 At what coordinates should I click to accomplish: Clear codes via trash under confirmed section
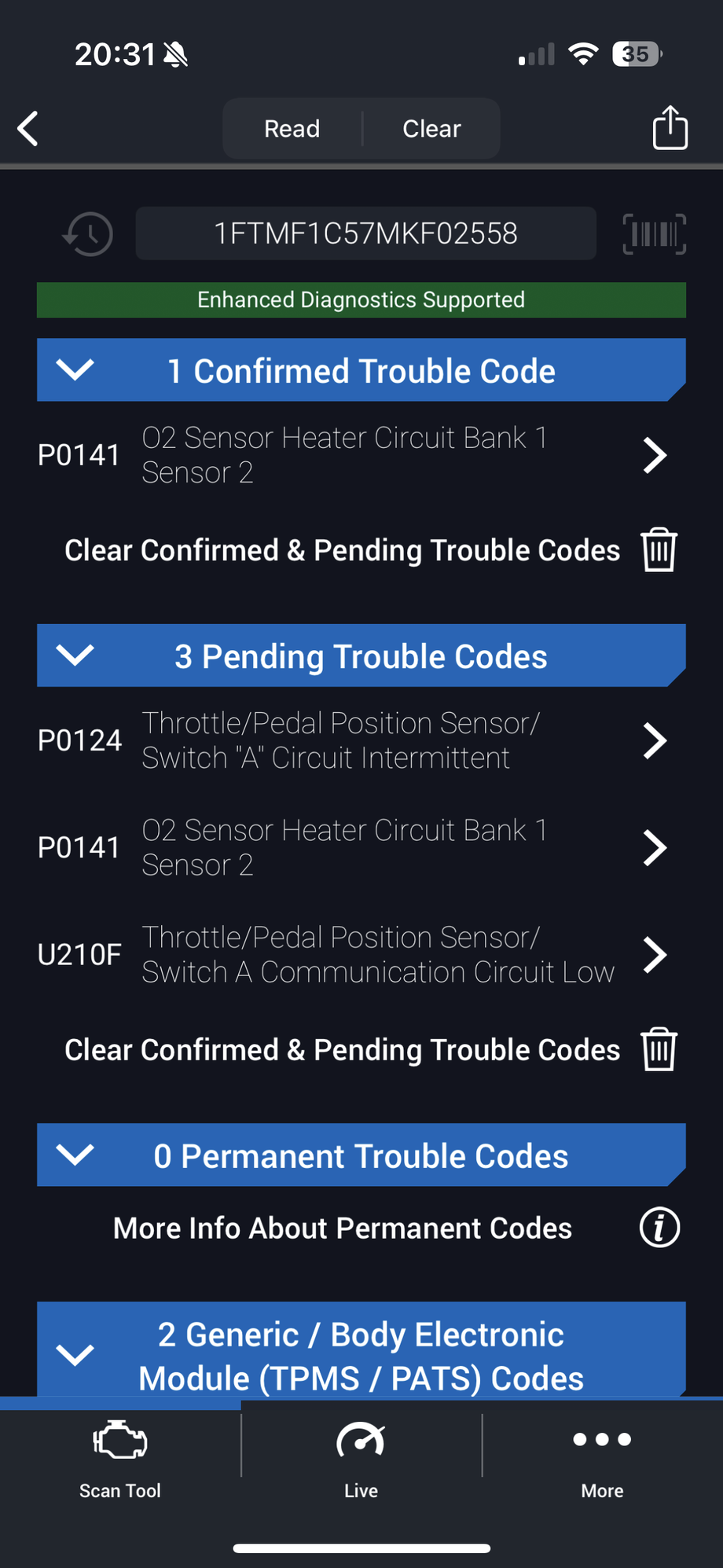click(x=659, y=550)
